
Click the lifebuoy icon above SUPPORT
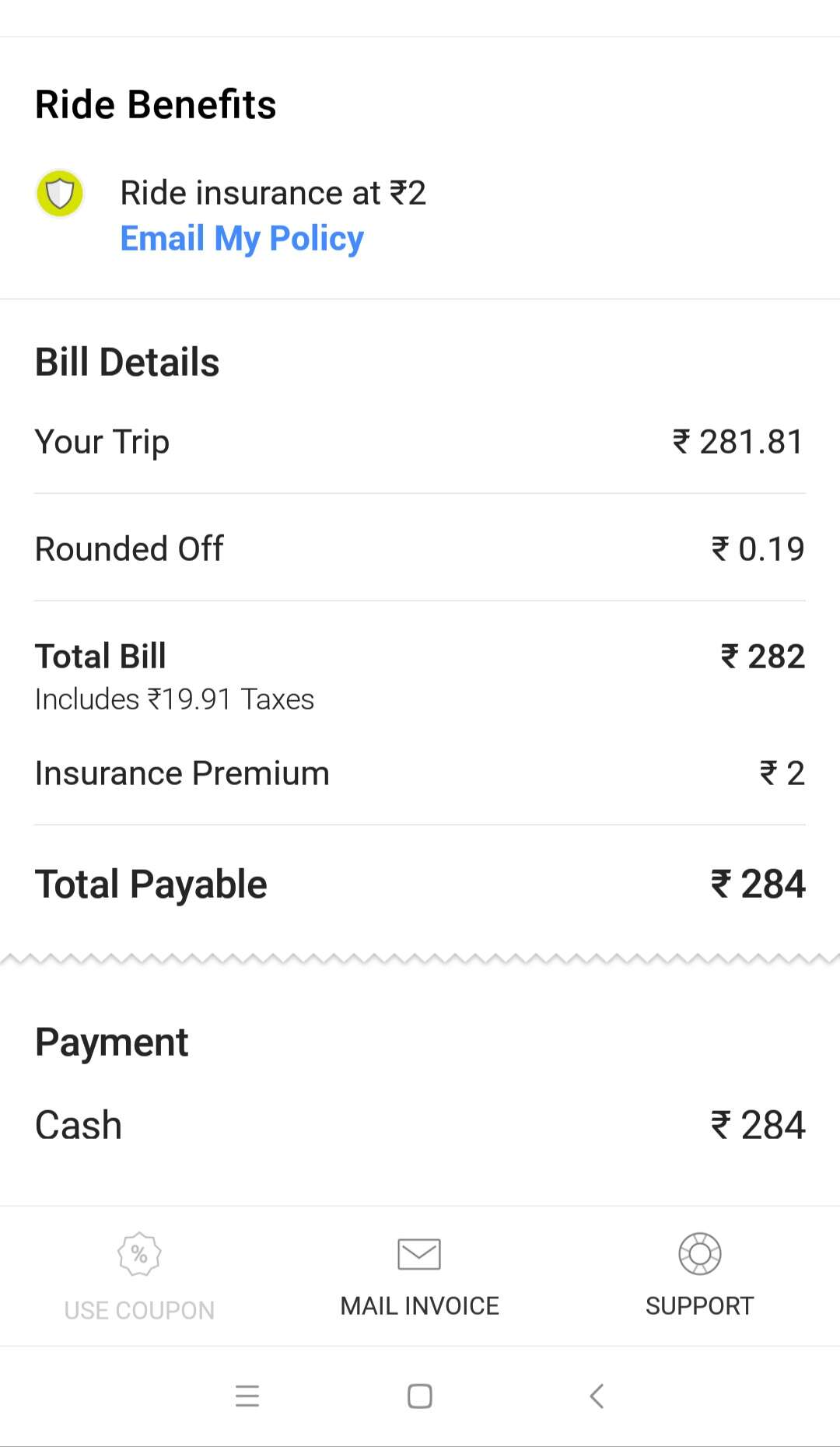(699, 1253)
